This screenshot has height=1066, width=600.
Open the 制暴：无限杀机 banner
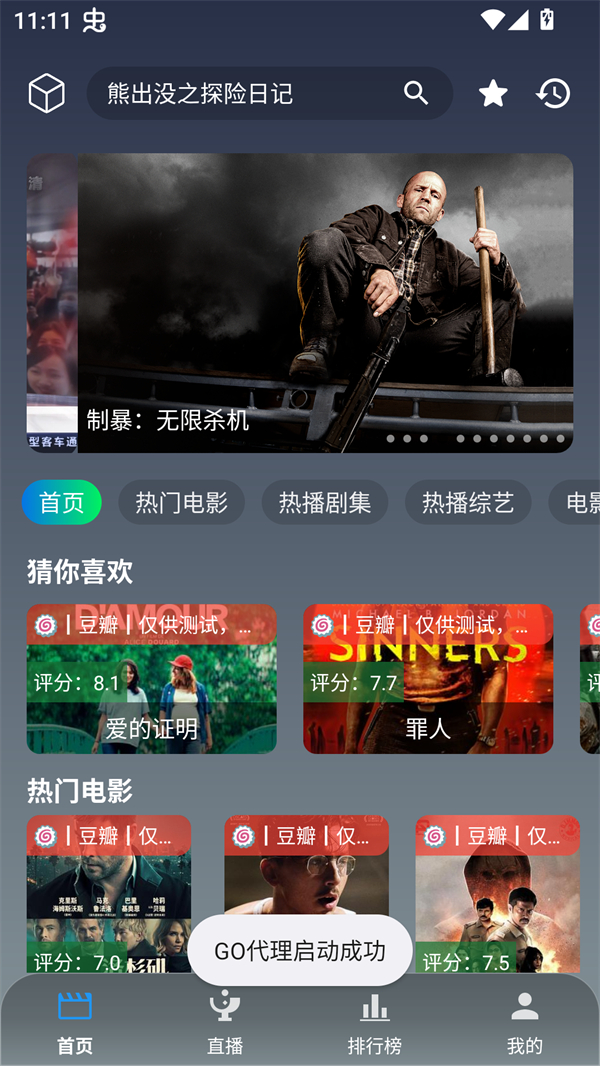pos(325,302)
